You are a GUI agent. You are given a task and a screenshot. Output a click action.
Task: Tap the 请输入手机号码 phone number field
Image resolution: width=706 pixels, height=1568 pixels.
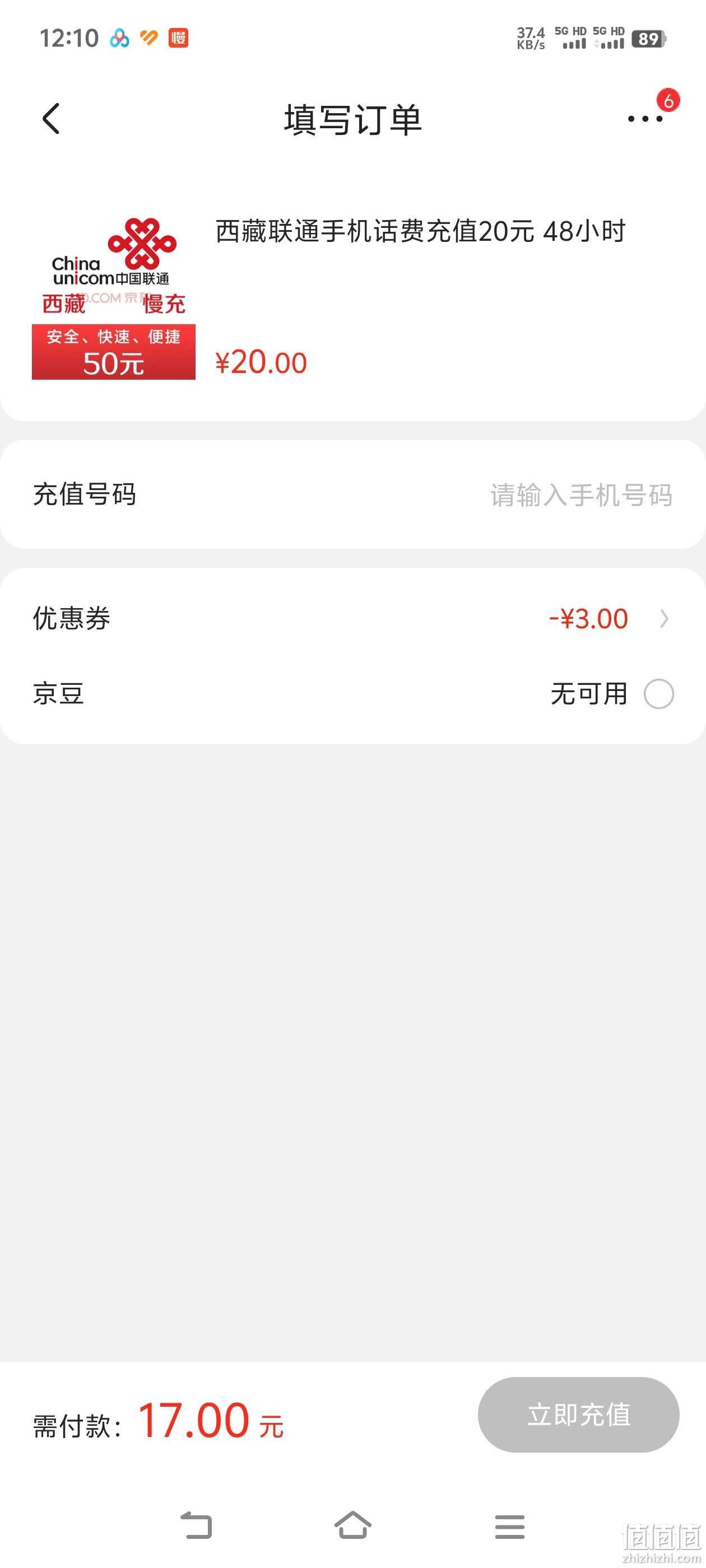click(581, 495)
